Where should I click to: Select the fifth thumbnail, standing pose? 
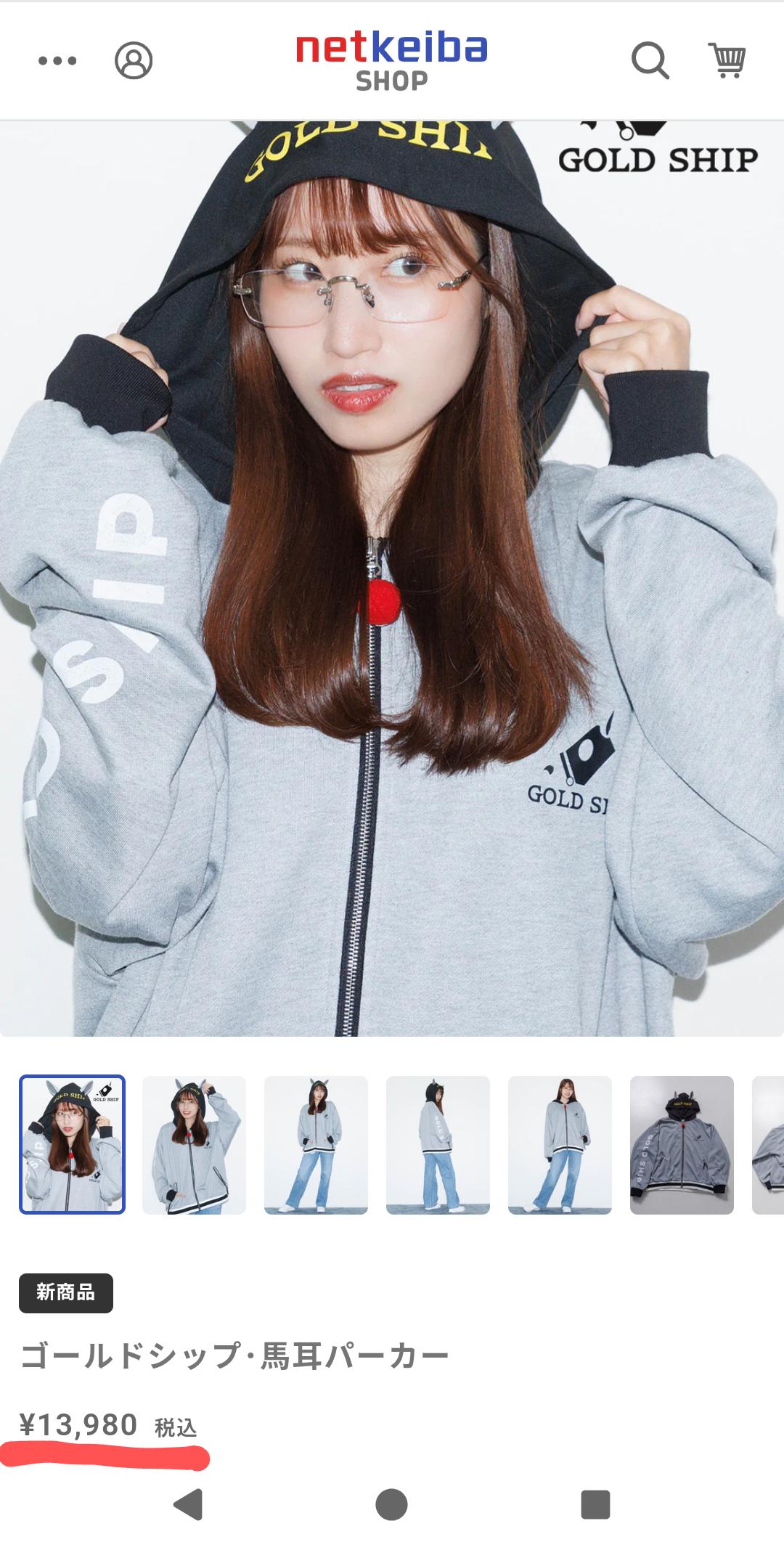pyautogui.click(x=560, y=1145)
